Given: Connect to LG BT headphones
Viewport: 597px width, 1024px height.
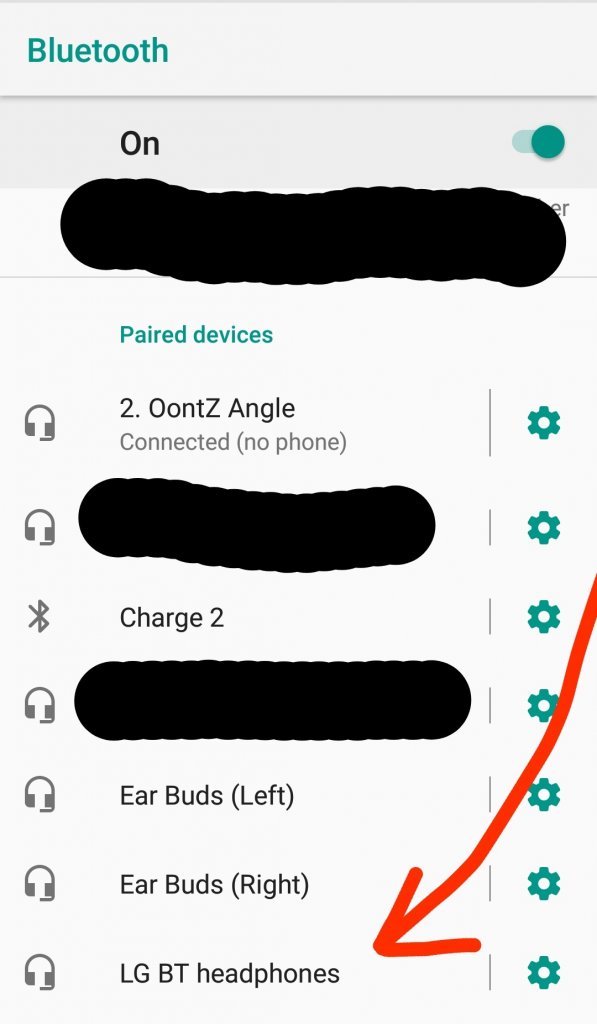Looking at the screenshot, I should coord(245,973).
